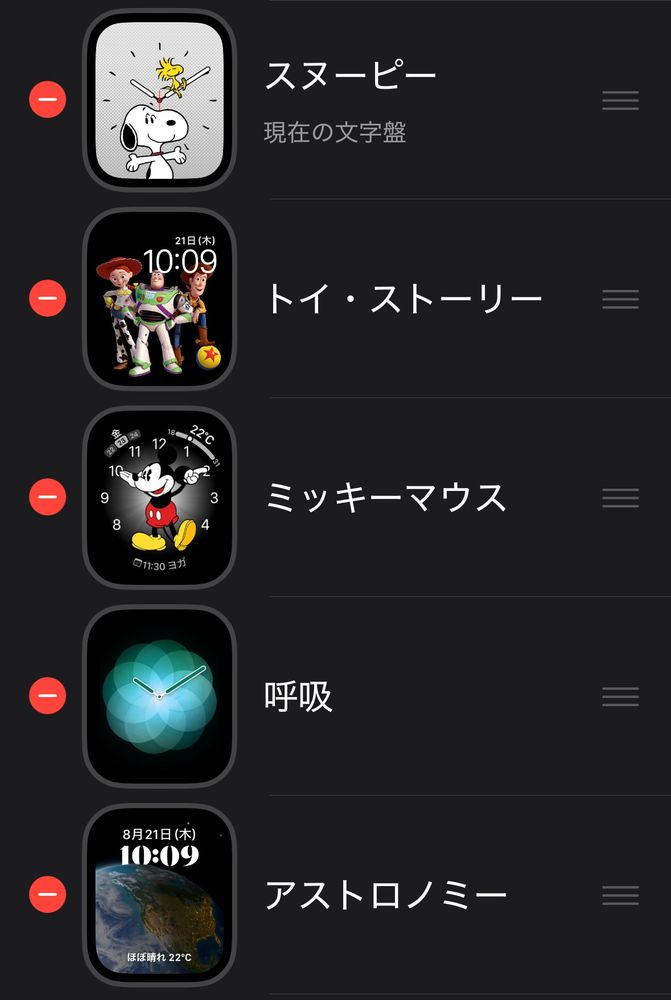Viewport: 671px width, 1000px height.
Task: Tap the red delete button beside スヌーピー
Action: 48,100
